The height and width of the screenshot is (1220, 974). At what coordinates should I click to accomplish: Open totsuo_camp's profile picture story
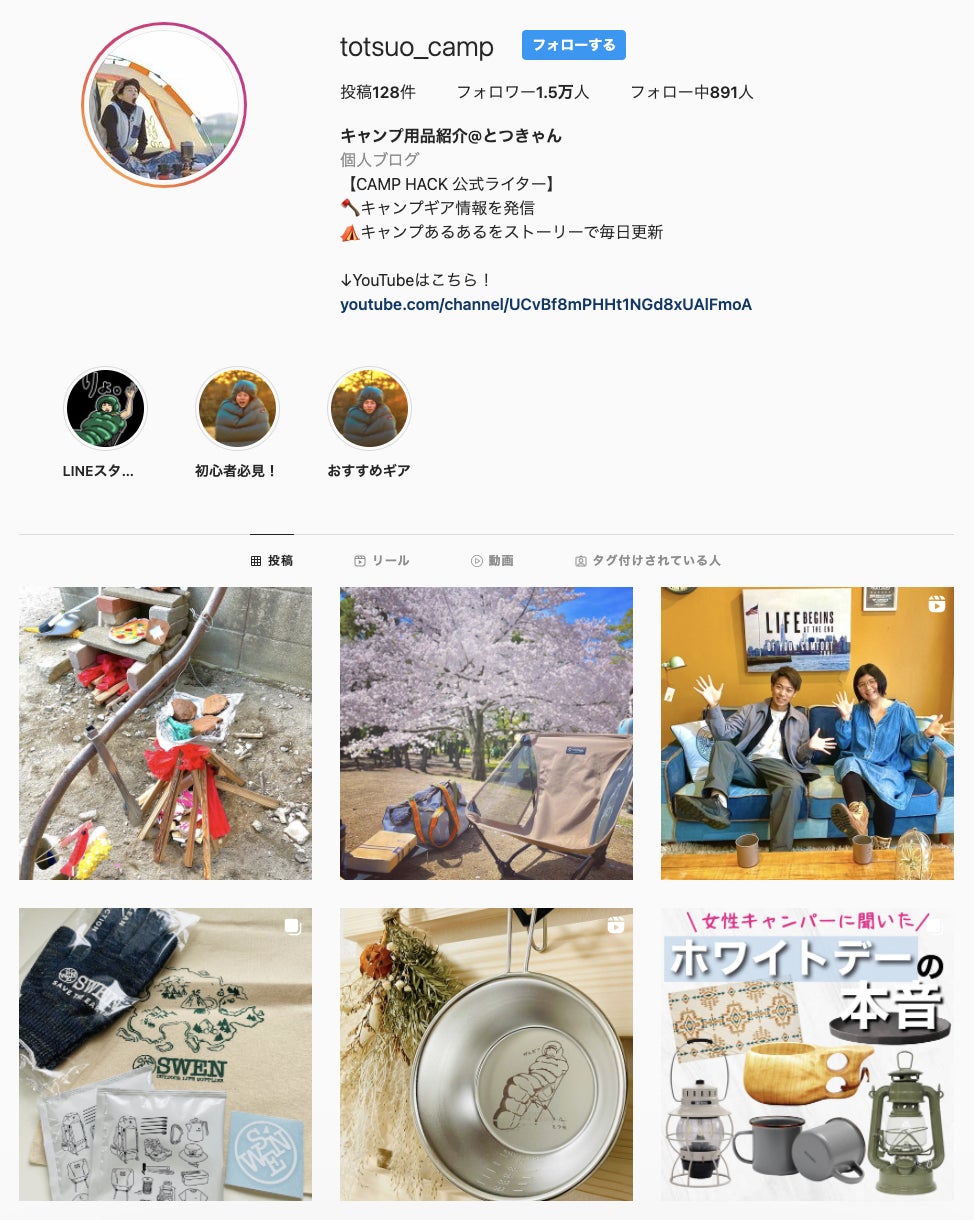(164, 105)
